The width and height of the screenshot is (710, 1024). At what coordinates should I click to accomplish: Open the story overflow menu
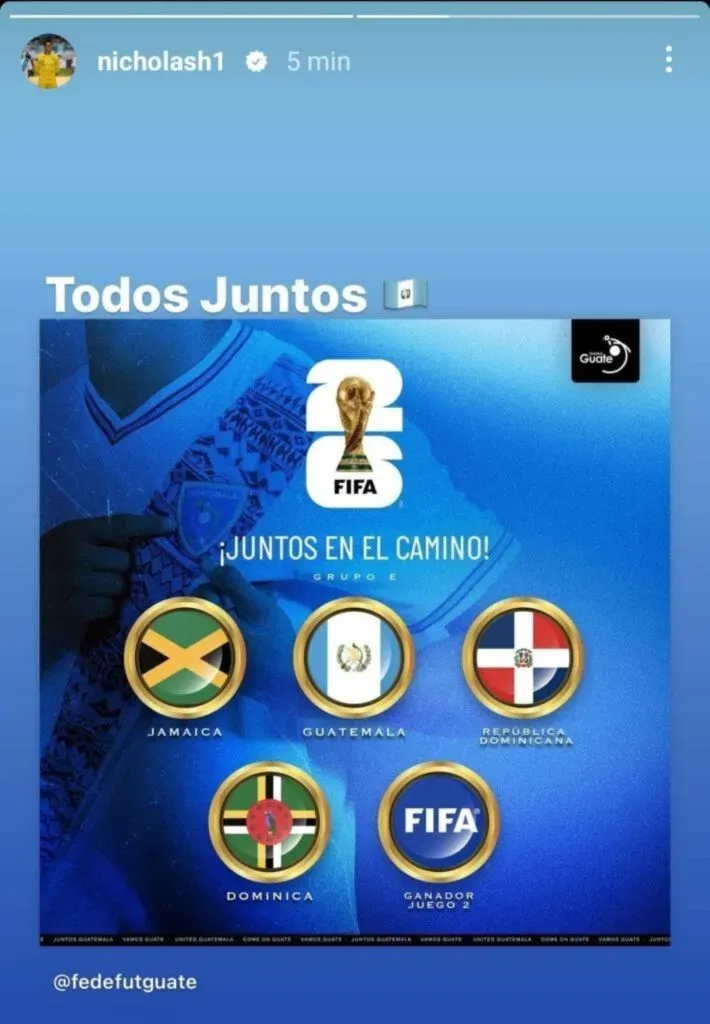coord(668,60)
